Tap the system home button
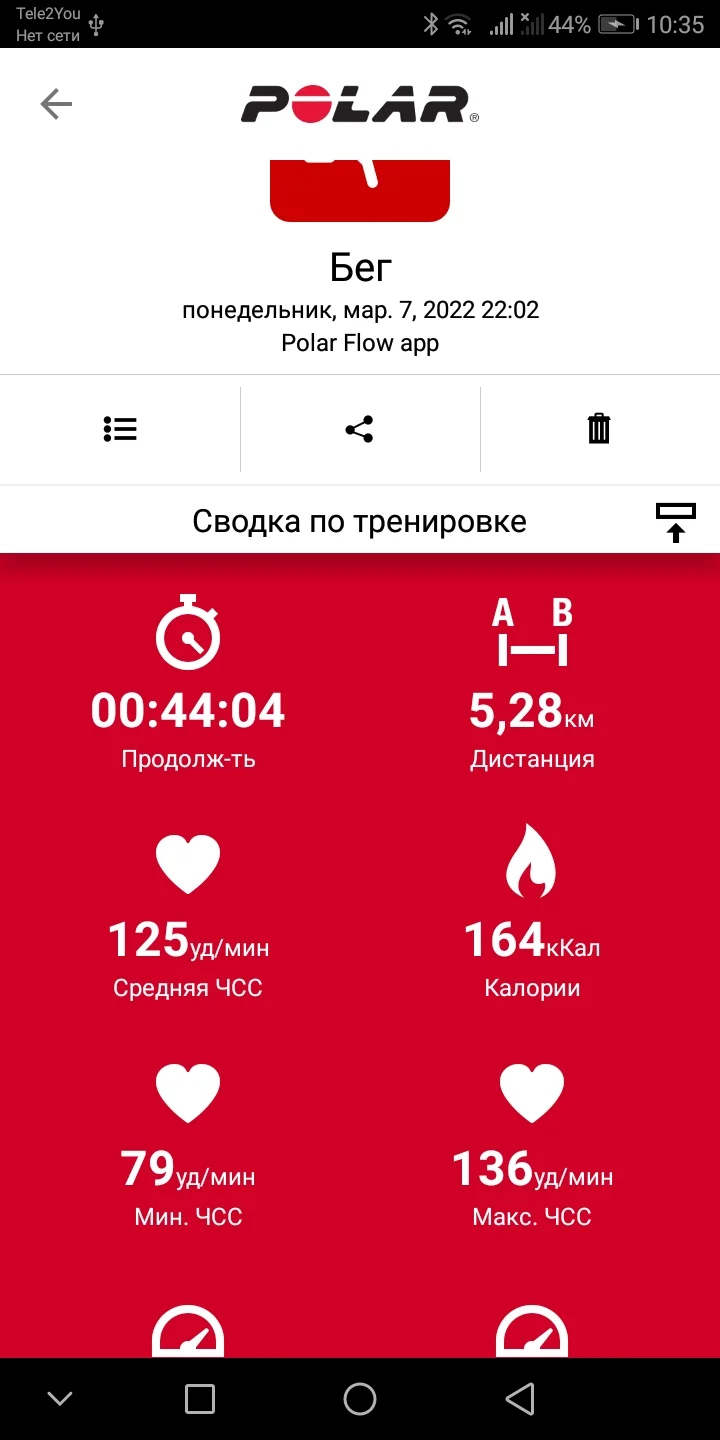The height and width of the screenshot is (1440, 720). 359,1399
